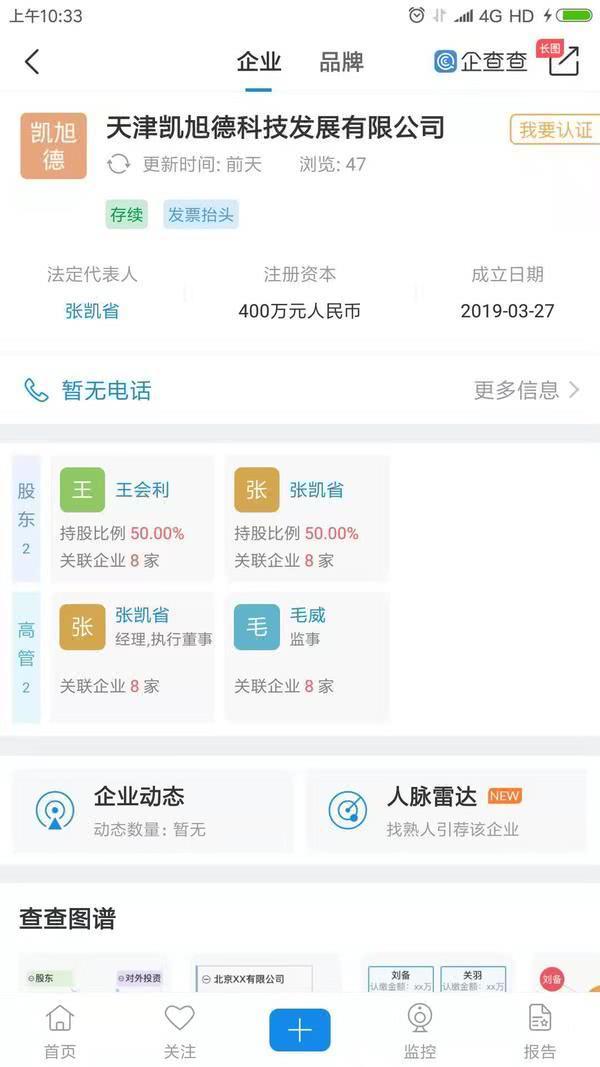The width and height of the screenshot is (600, 1067).
Task: Open the 发票抬头 chip
Action: tap(201, 214)
